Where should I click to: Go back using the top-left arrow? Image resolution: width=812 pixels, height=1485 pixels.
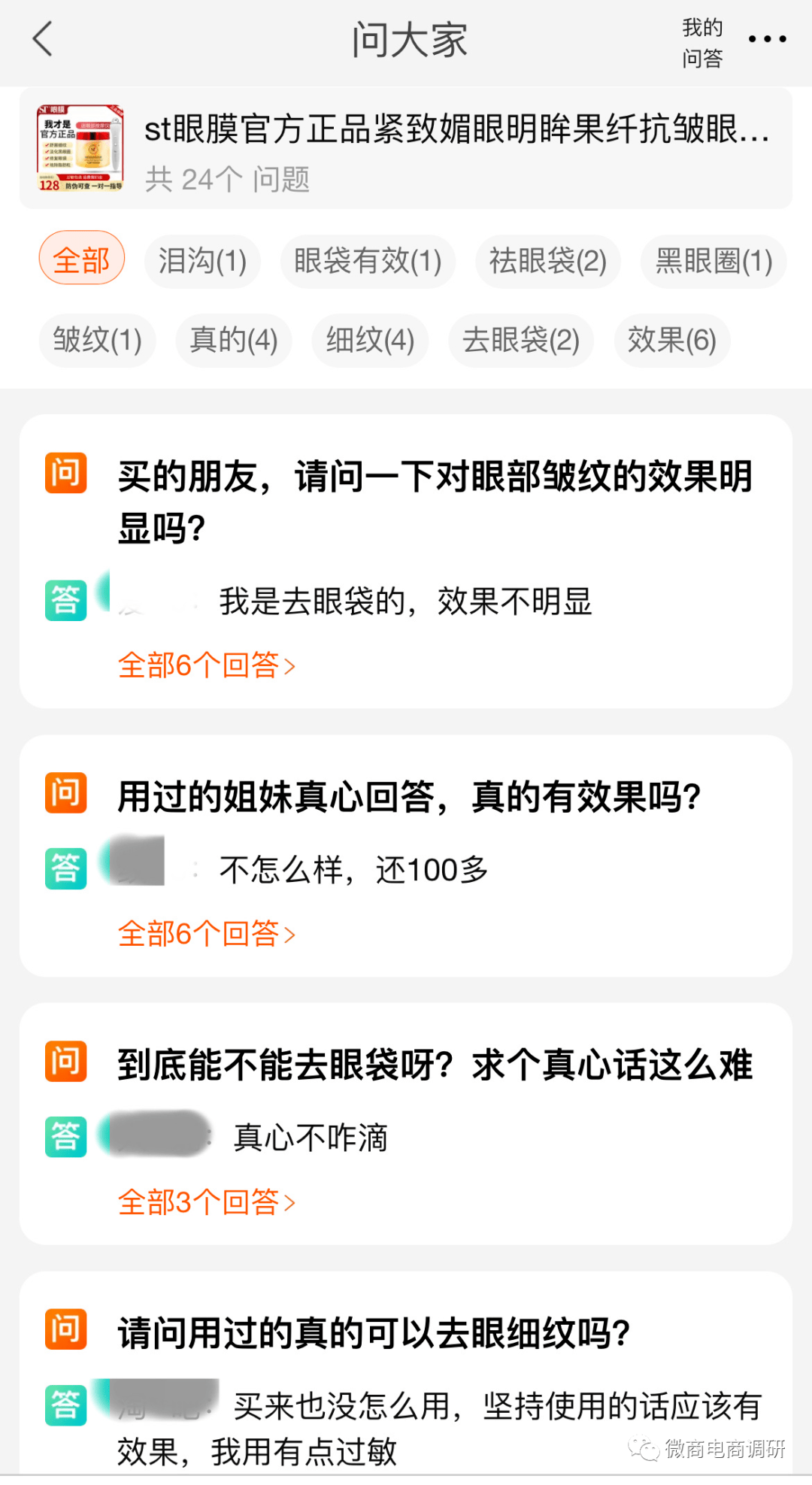(x=43, y=39)
